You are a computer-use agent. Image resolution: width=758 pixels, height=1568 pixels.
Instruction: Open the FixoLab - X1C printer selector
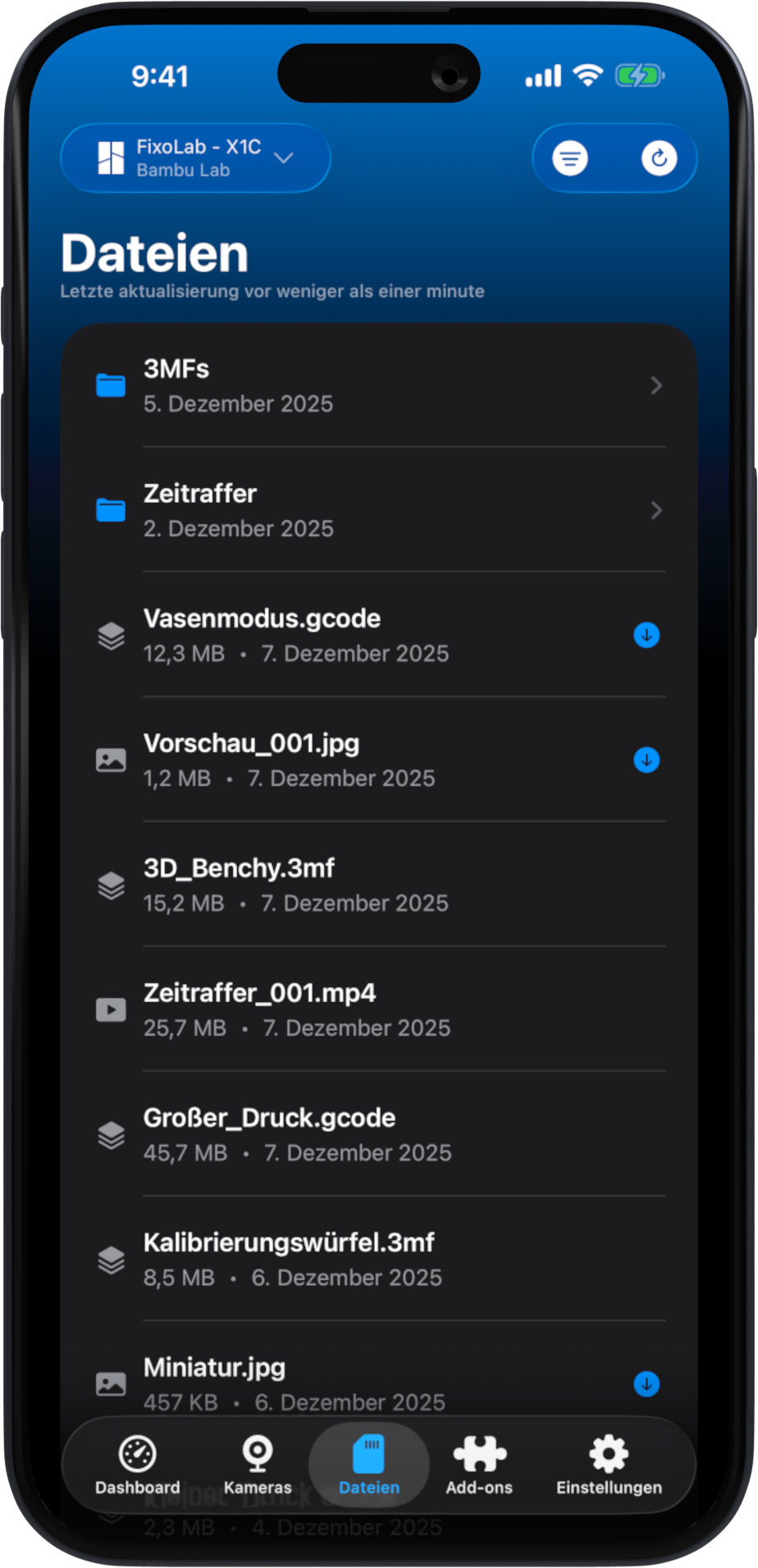click(195, 158)
